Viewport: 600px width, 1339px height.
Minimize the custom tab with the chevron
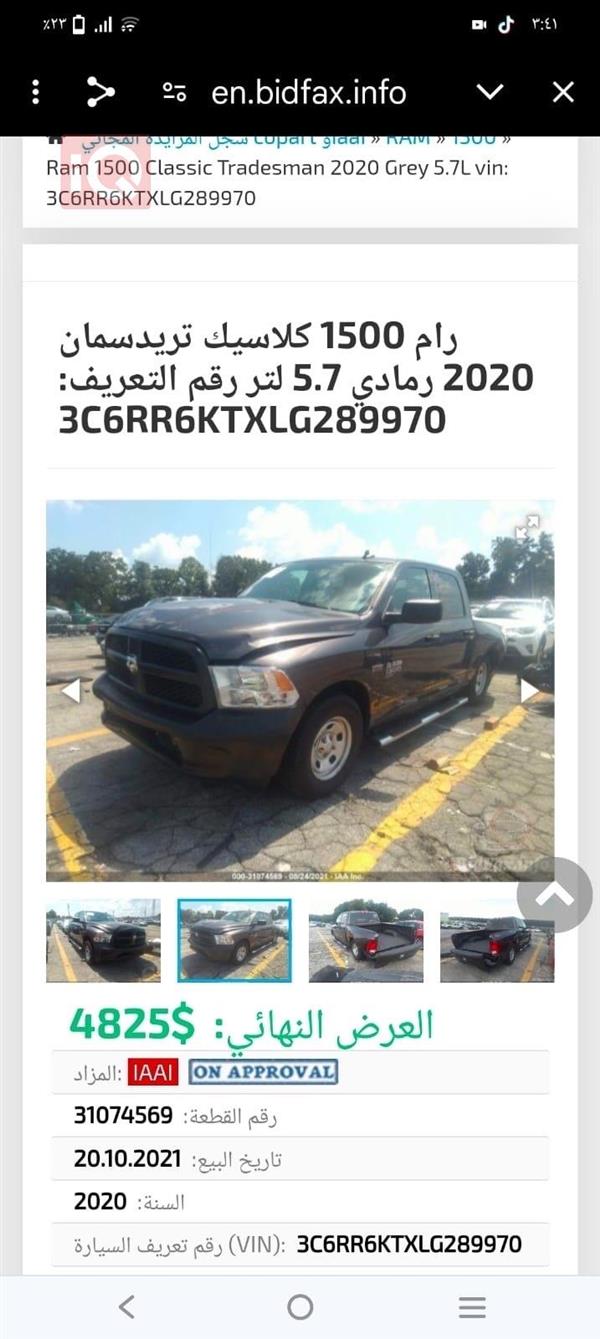489,93
